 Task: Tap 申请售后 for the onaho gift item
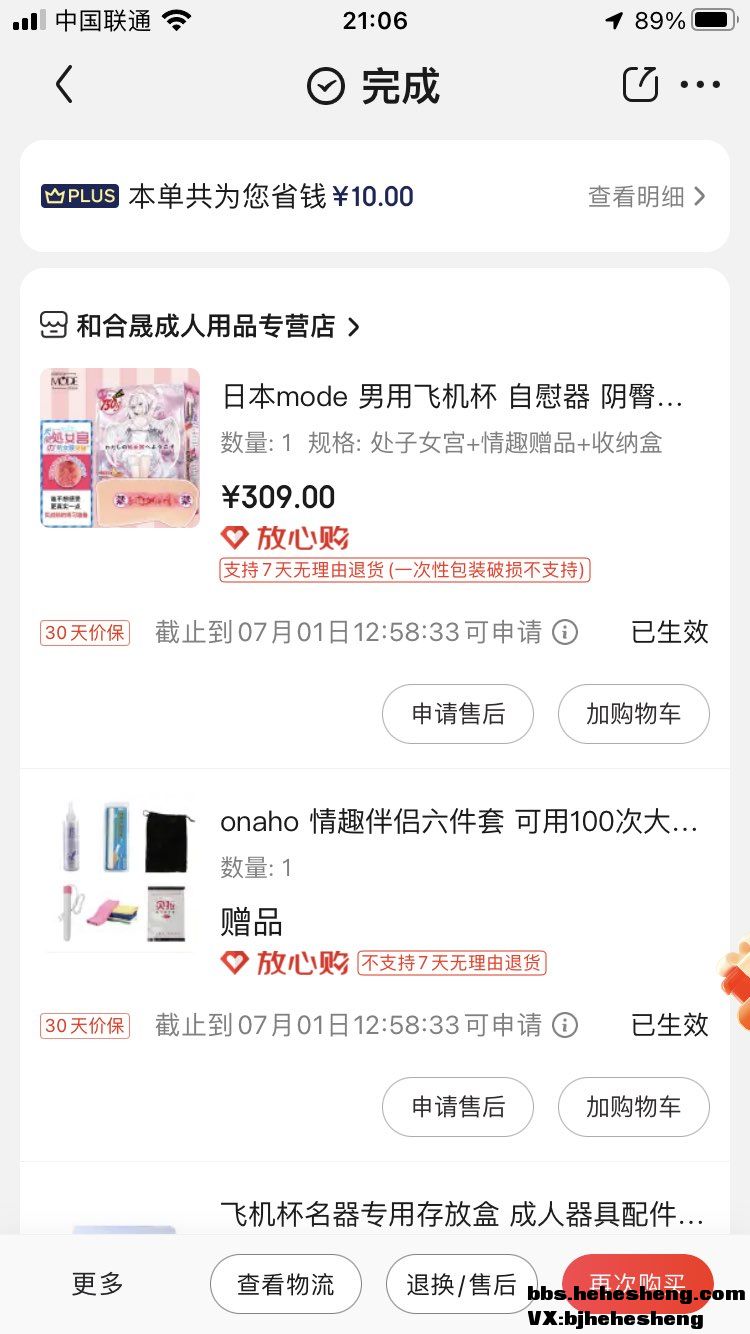458,1107
